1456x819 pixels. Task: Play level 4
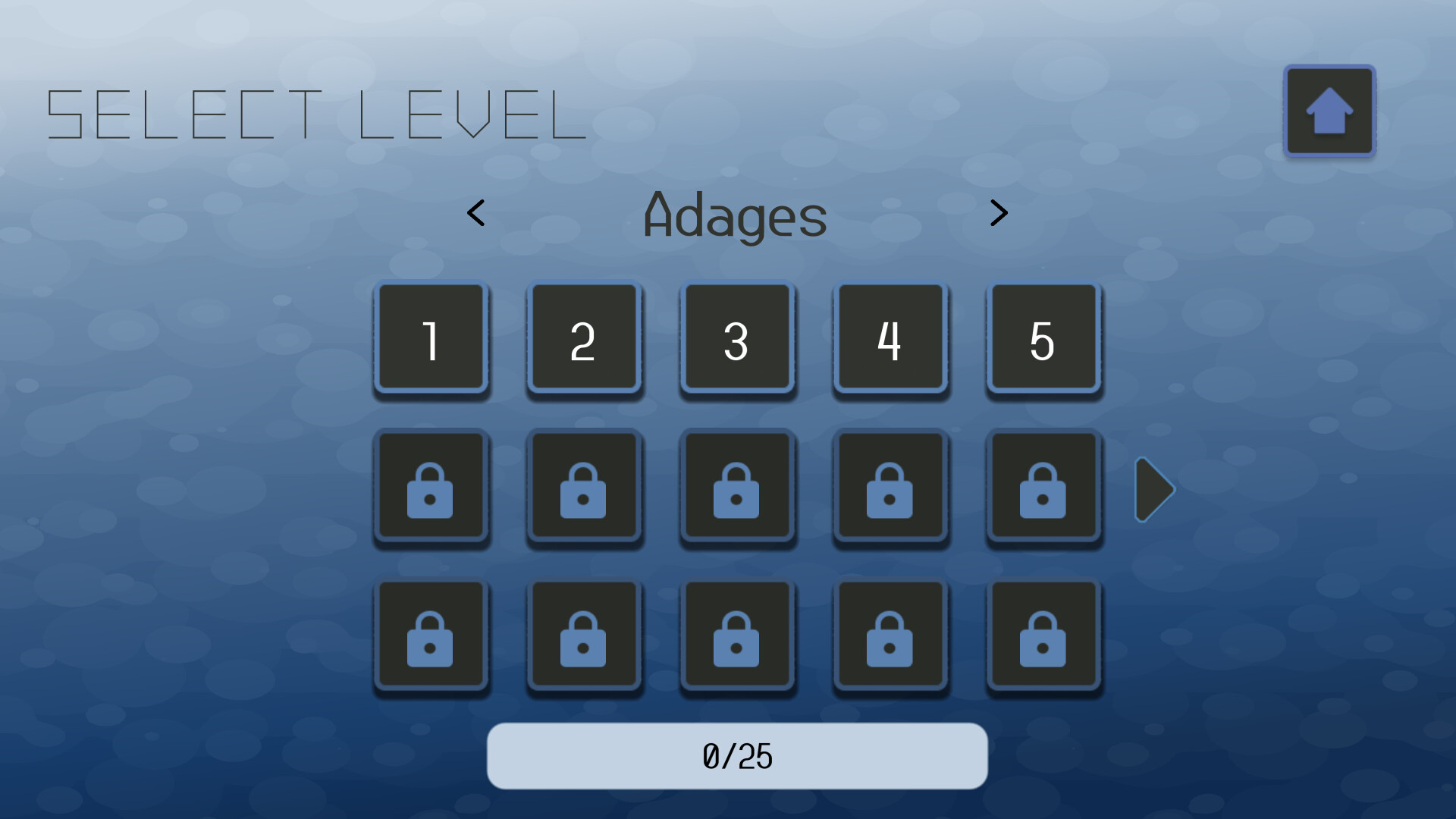890,338
